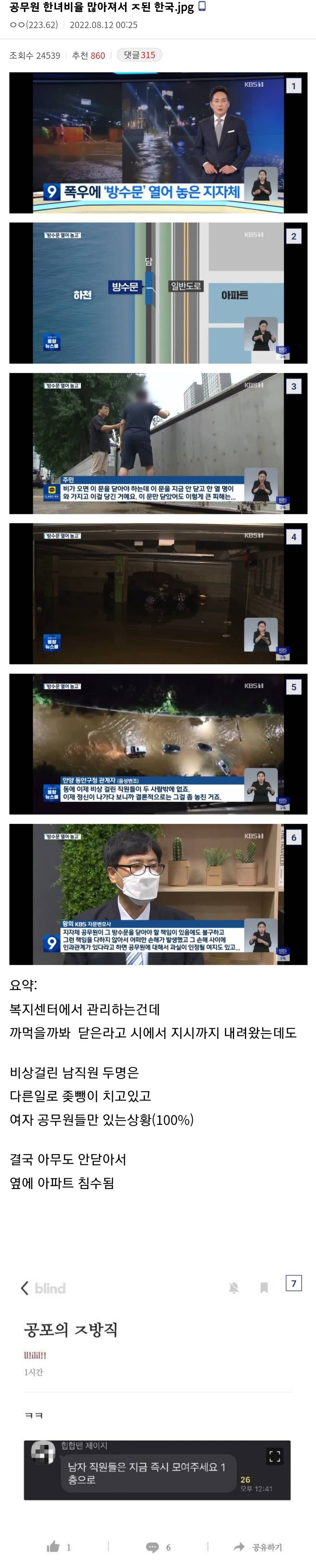The image size is (316, 1568).
Task: View image 2 showing the 방수문 diagram
Action: coord(158,293)
